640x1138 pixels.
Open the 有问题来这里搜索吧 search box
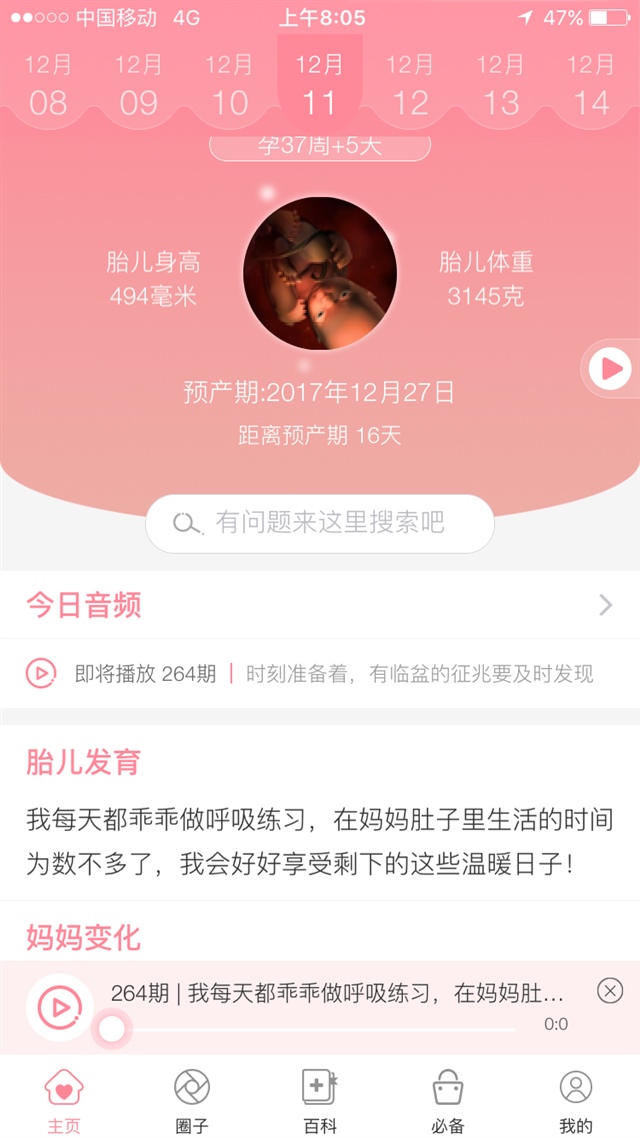coord(320,523)
